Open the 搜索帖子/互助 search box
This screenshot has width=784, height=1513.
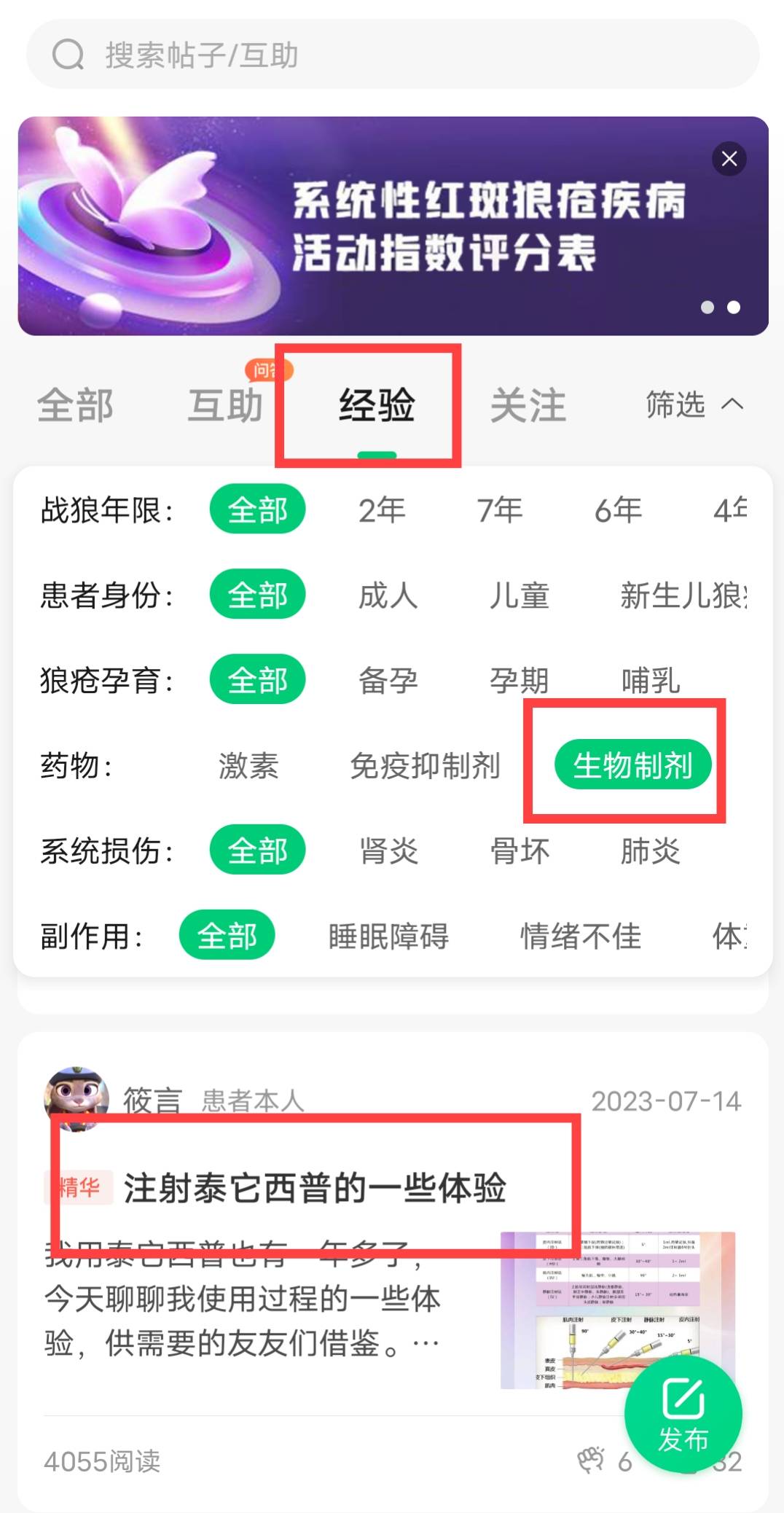coord(392,55)
